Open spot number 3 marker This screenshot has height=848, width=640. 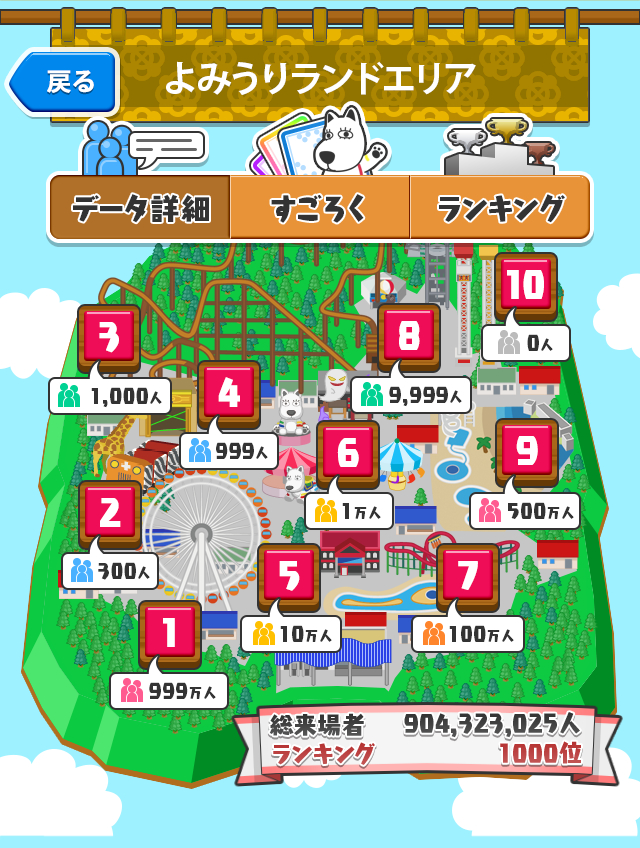tap(109, 337)
